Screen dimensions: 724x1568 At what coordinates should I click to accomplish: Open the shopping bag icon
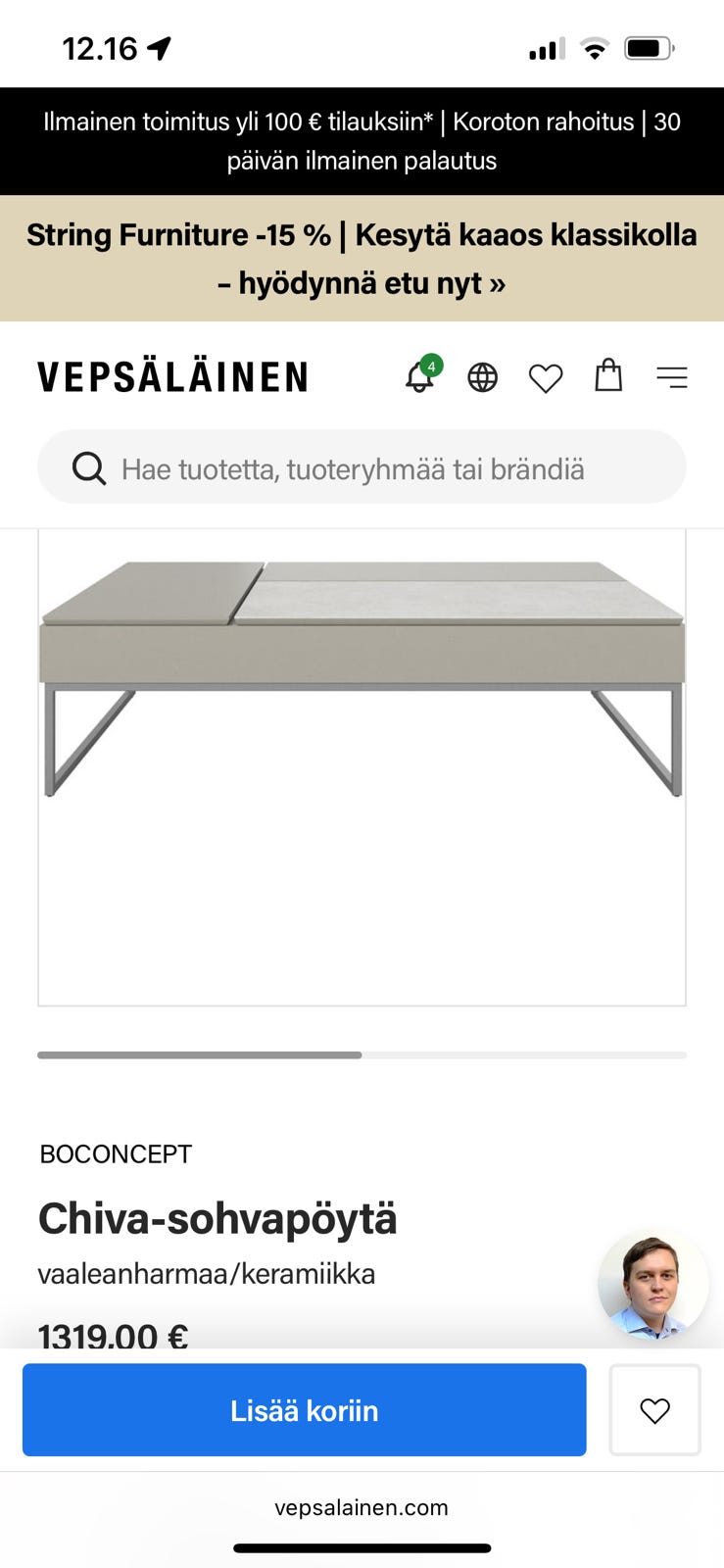pos(608,376)
